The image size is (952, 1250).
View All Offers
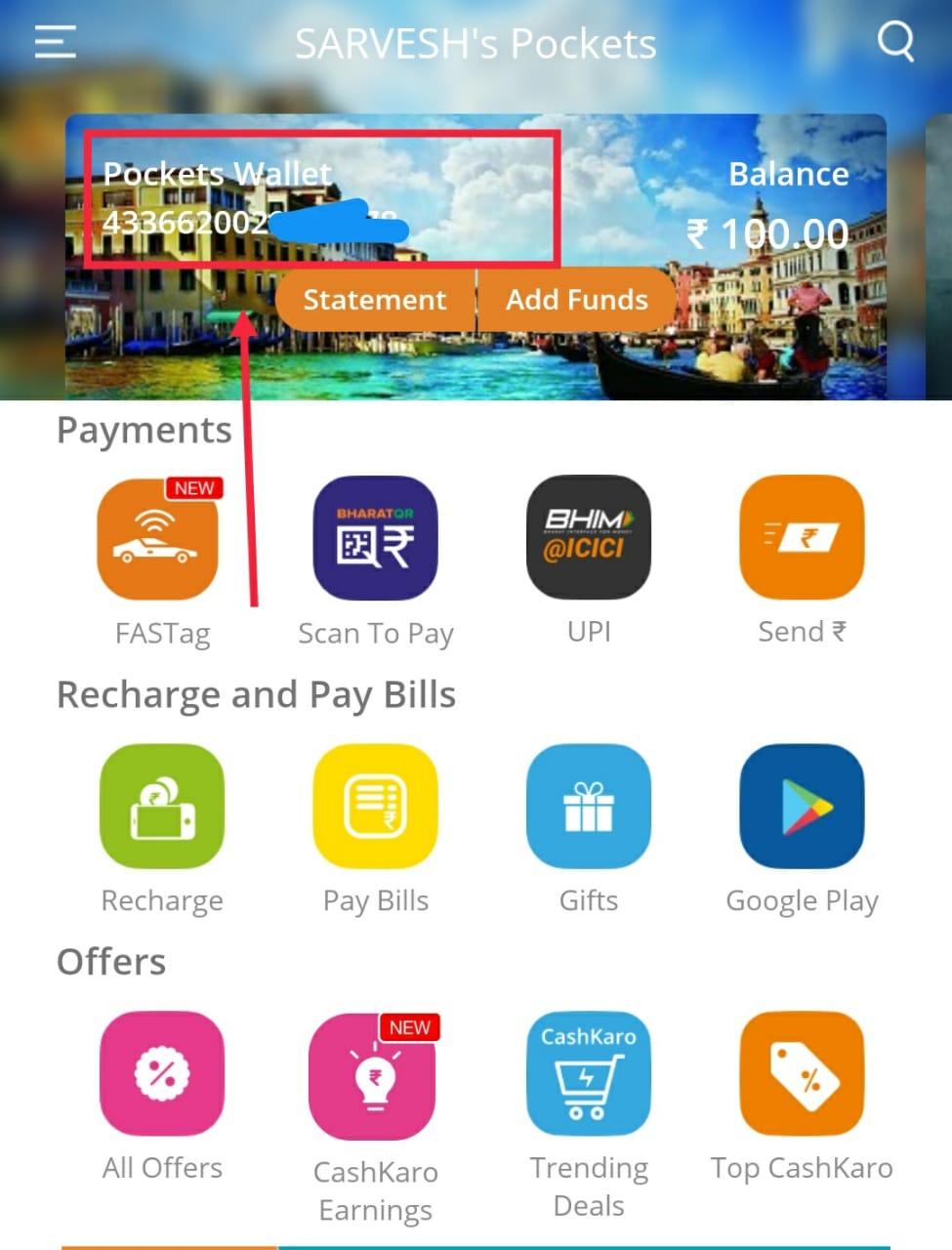(162, 1073)
